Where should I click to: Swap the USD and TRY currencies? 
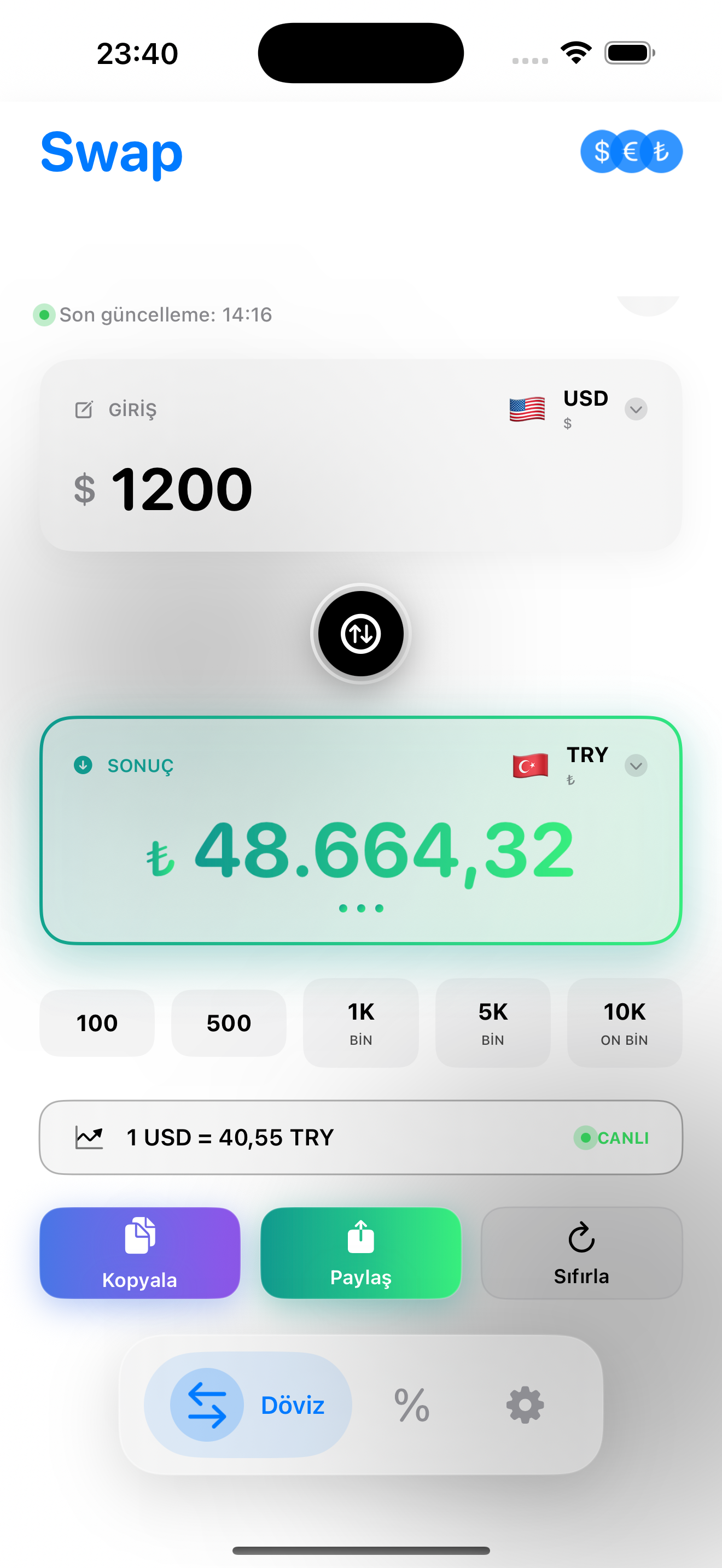[361, 634]
